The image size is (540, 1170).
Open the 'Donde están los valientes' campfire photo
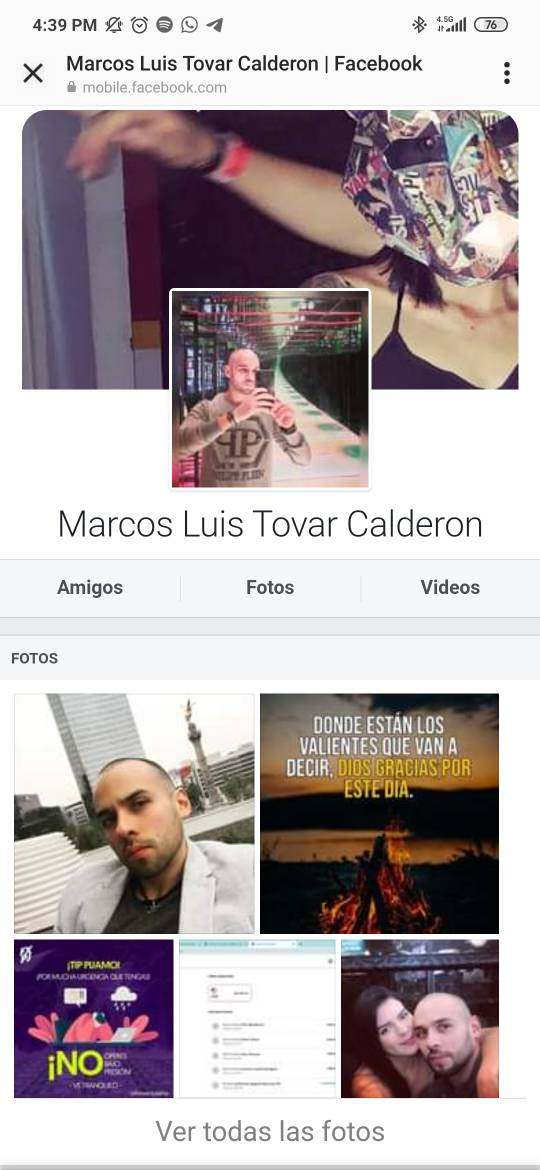point(379,813)
